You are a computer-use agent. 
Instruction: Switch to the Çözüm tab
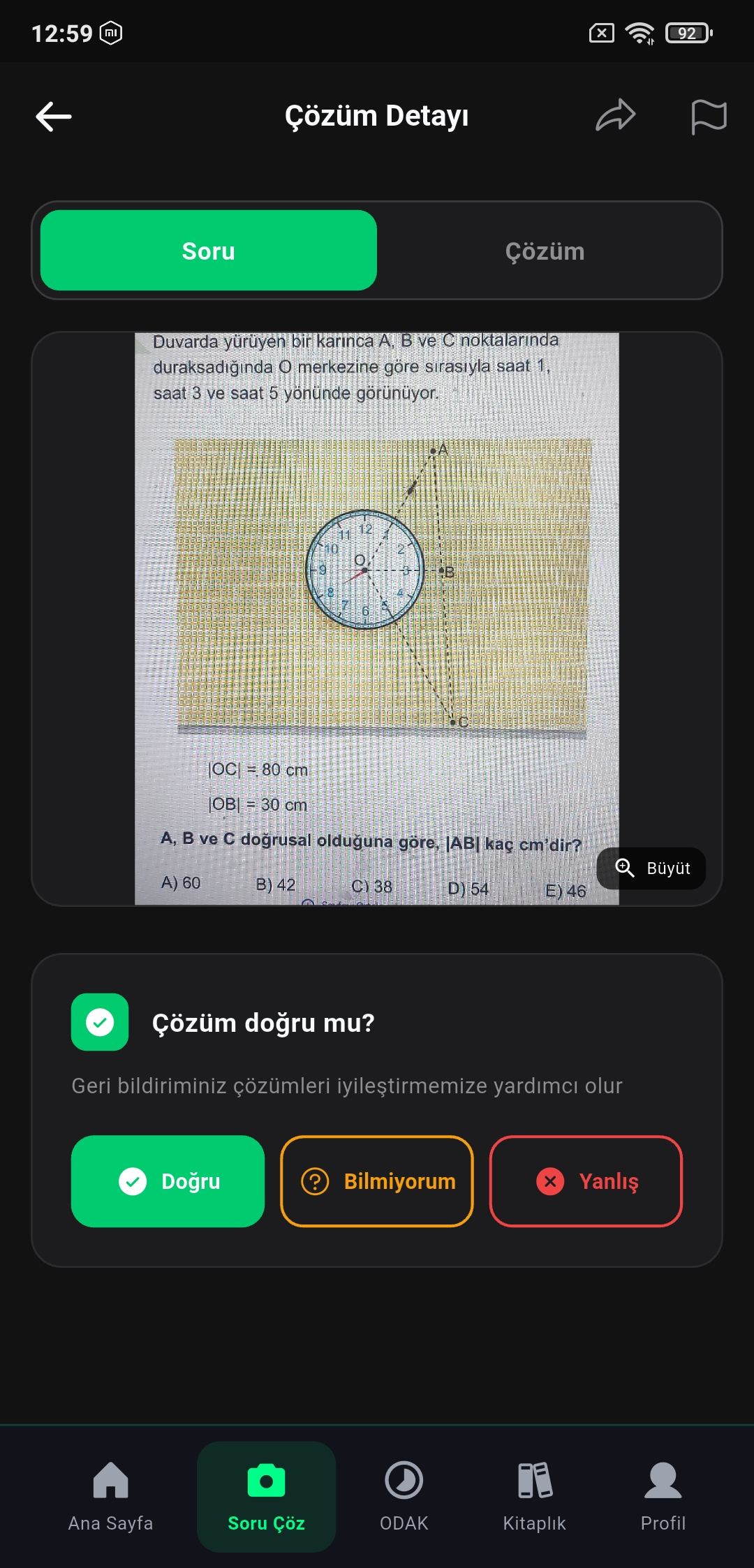coord(545,251)
